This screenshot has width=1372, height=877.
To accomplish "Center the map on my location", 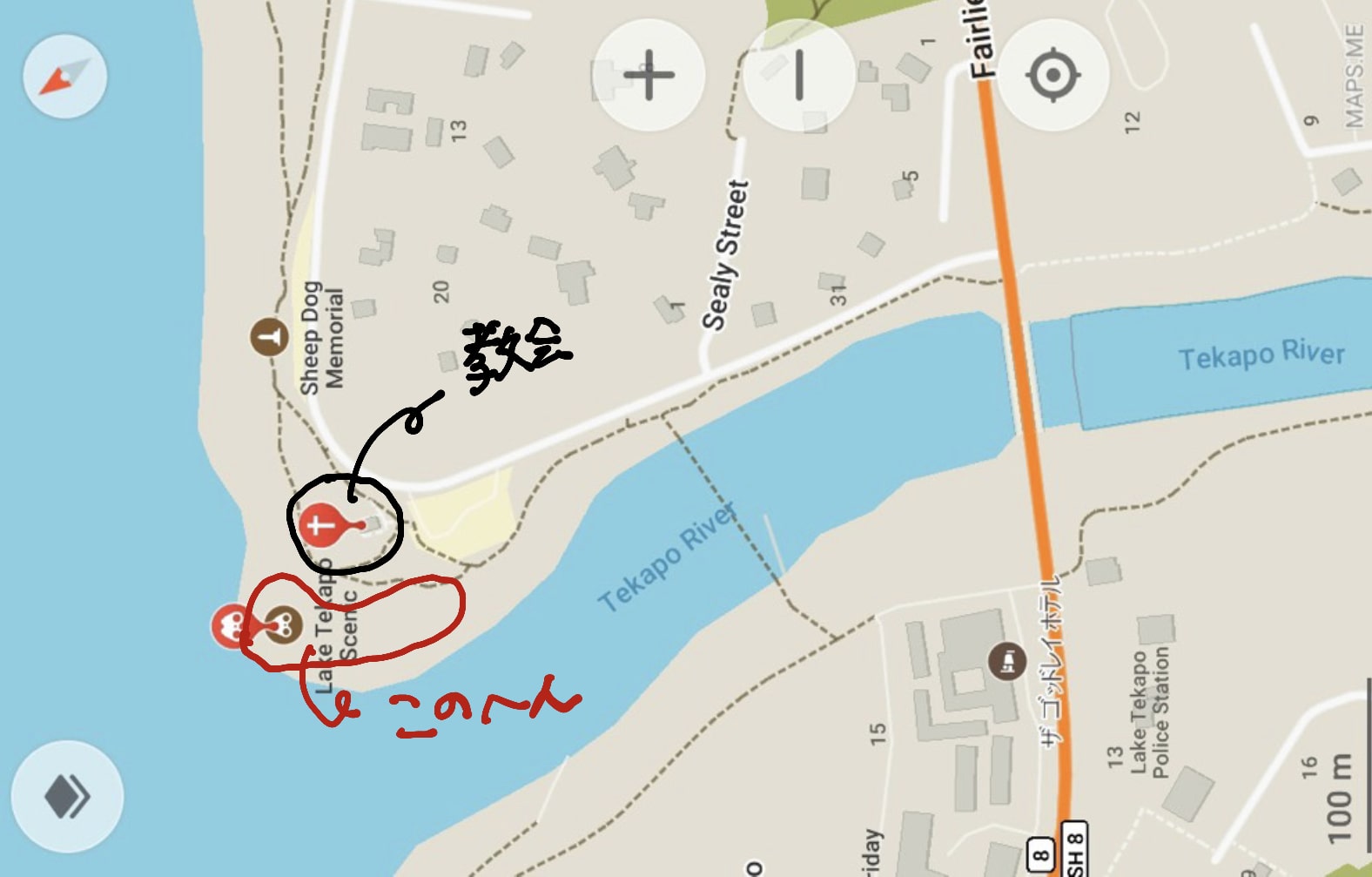I will point(1053,75).
